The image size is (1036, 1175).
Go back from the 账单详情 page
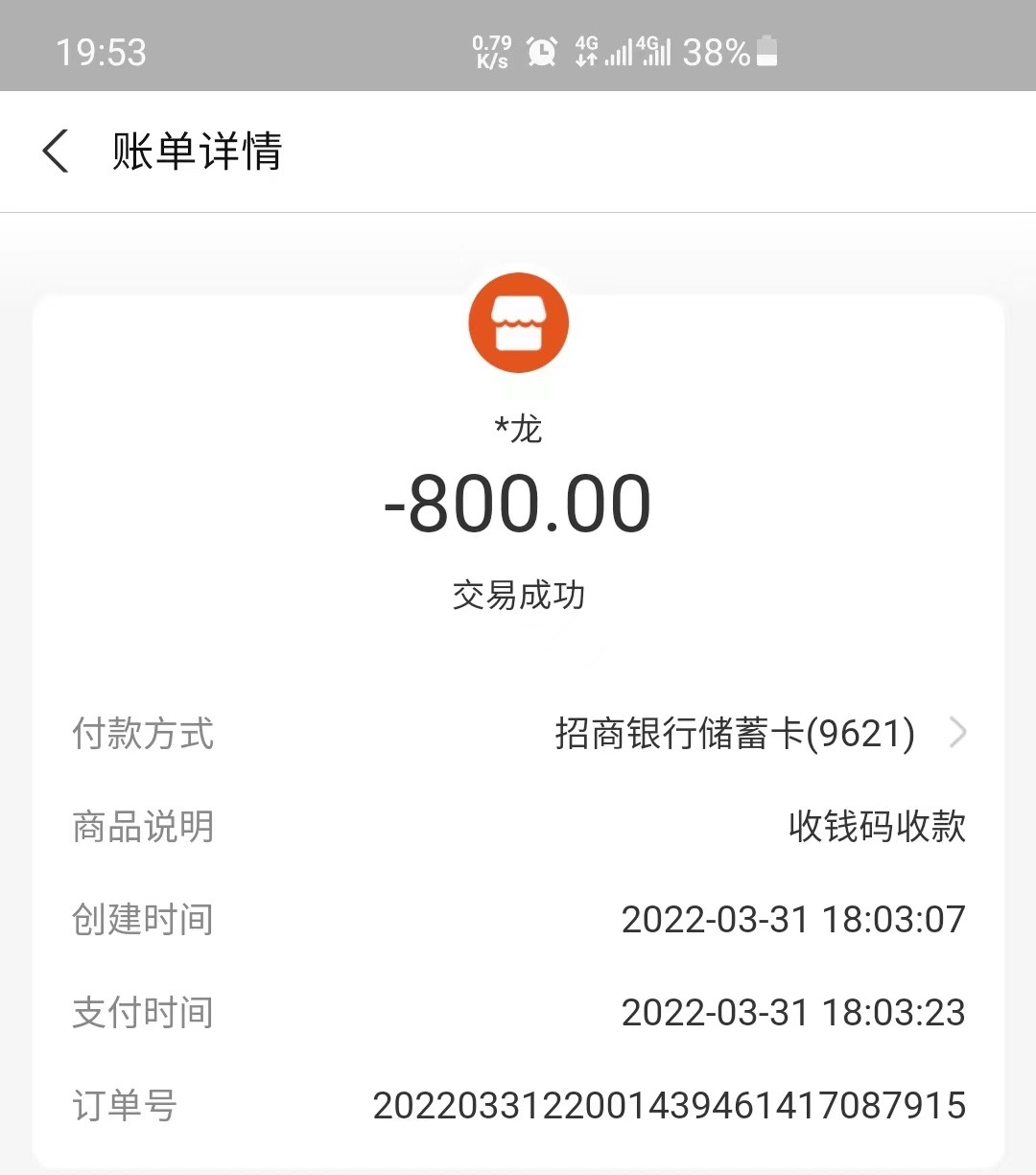click(56, 152)
